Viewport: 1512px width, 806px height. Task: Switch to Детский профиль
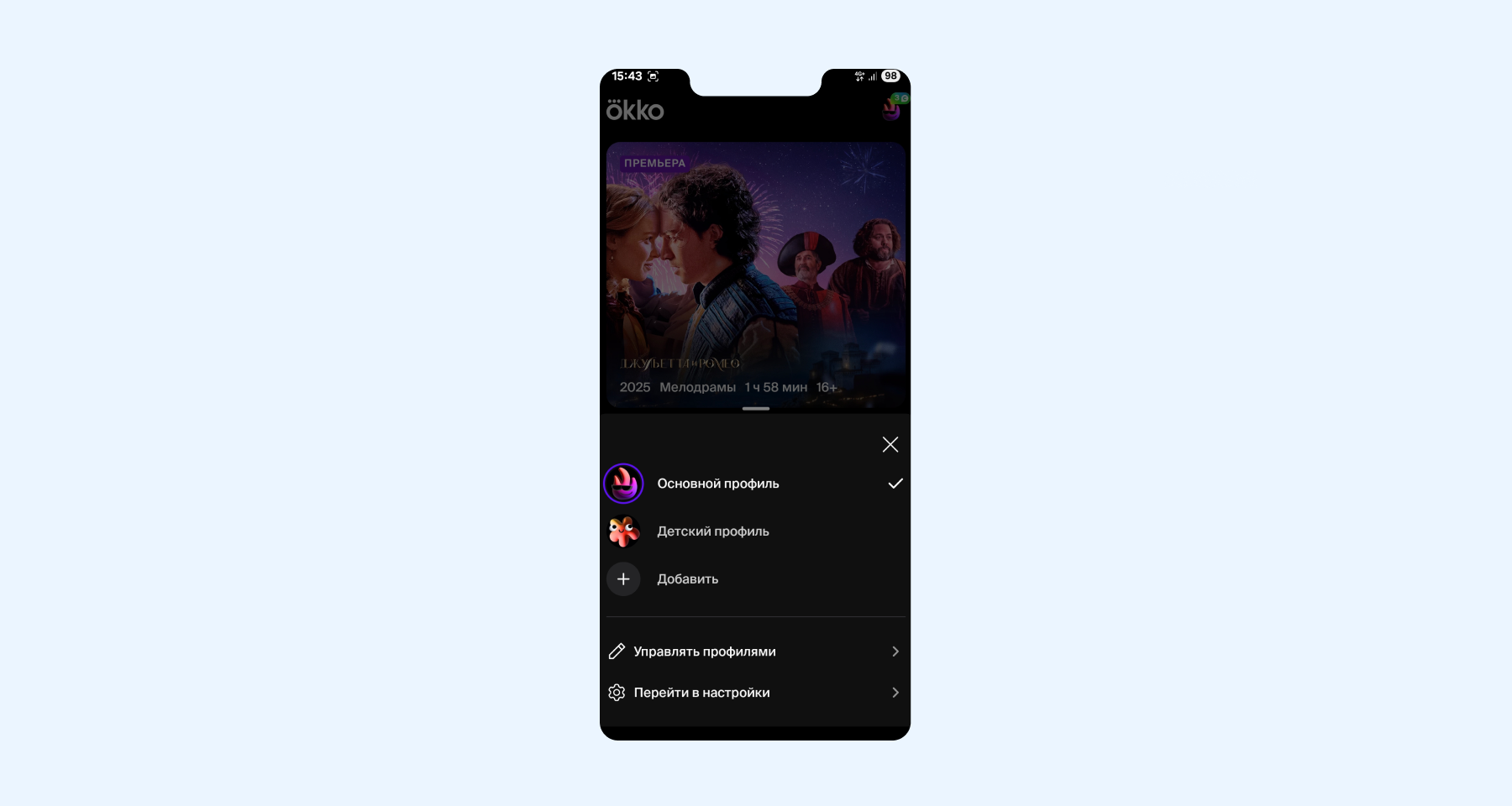click(x=712, y=531)
